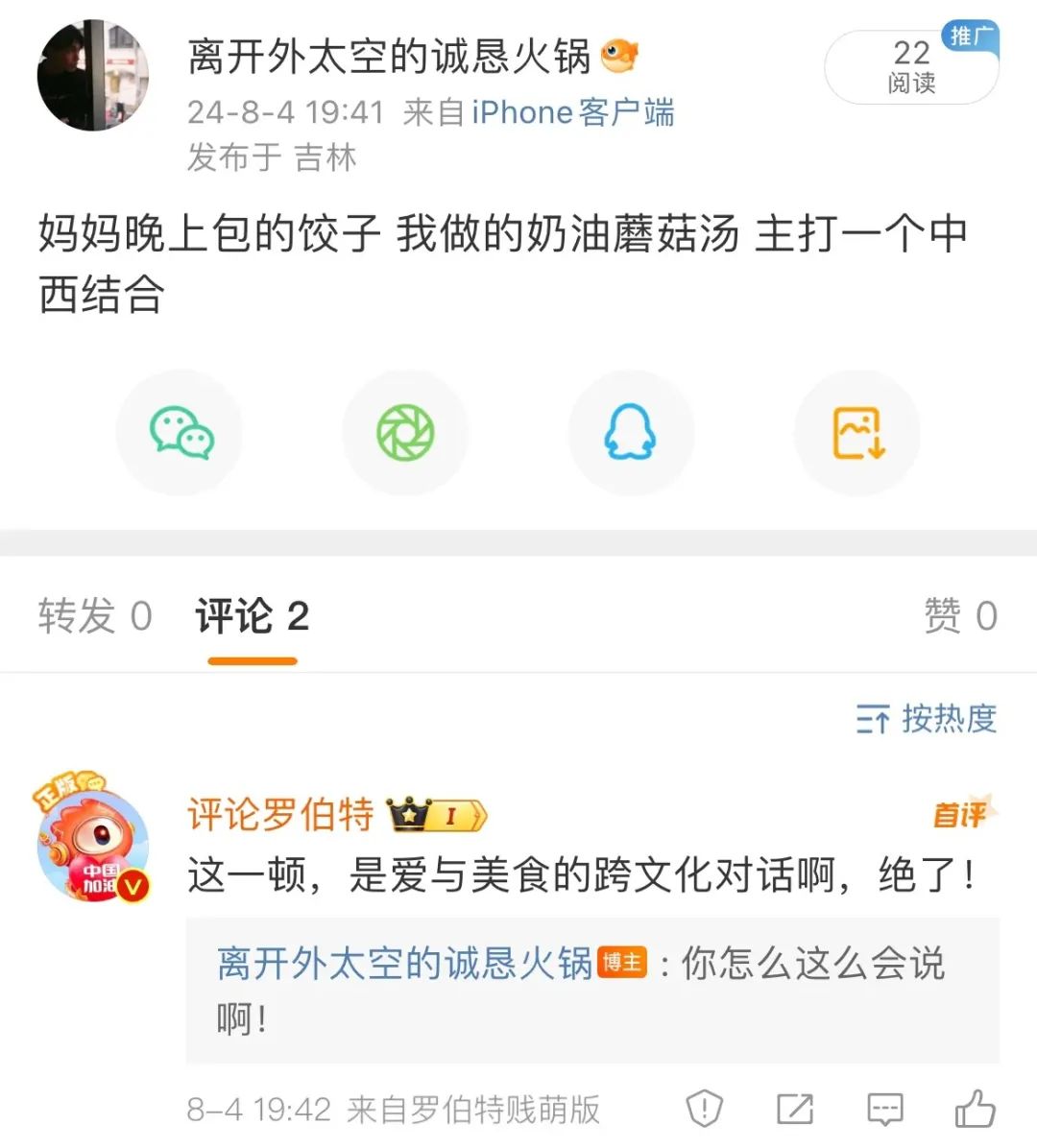The image size is (1037, 1148).
Task: Share to WeChat Moments
Action: click(x=405, y=433)
